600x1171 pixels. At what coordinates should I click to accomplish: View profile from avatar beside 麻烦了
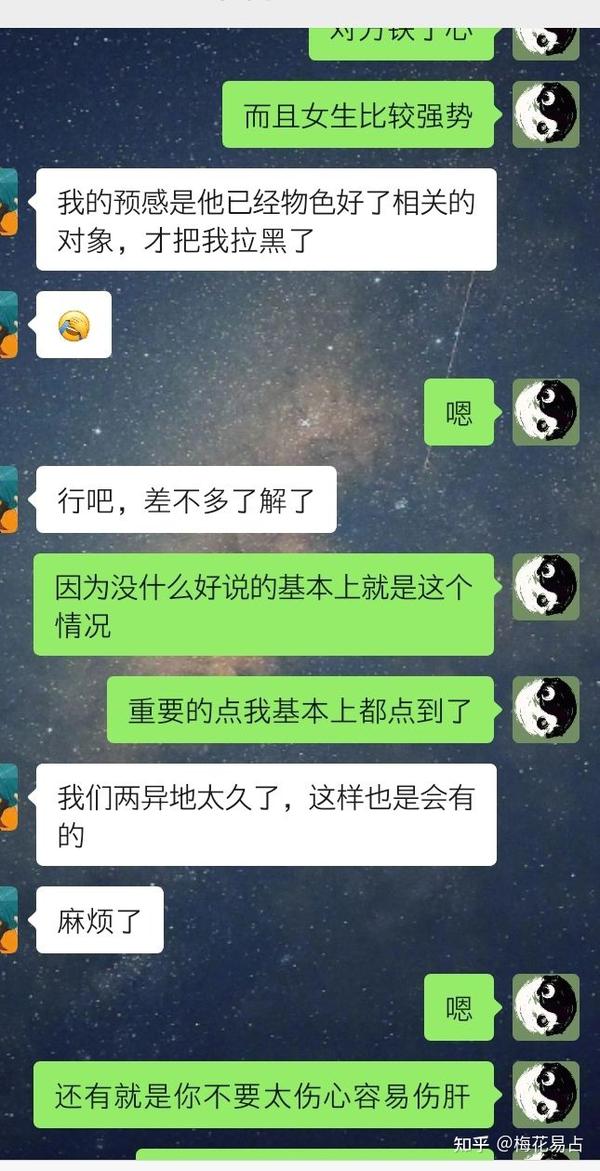pyautogui.click(x=8, y=920)
